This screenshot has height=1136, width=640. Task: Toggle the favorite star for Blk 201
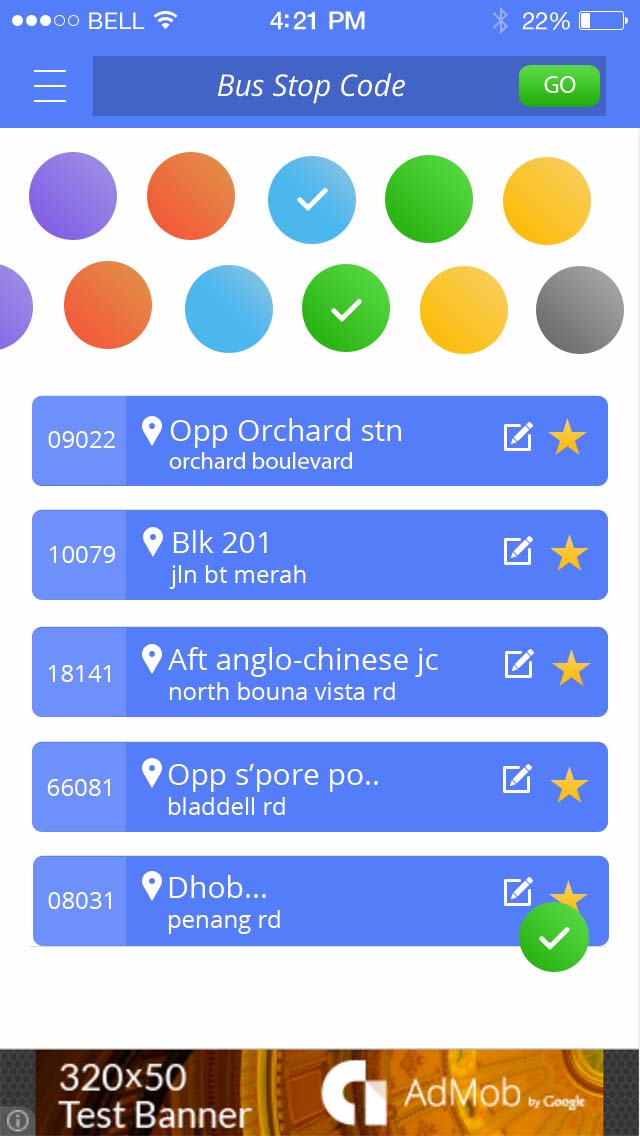coord(568,553)
